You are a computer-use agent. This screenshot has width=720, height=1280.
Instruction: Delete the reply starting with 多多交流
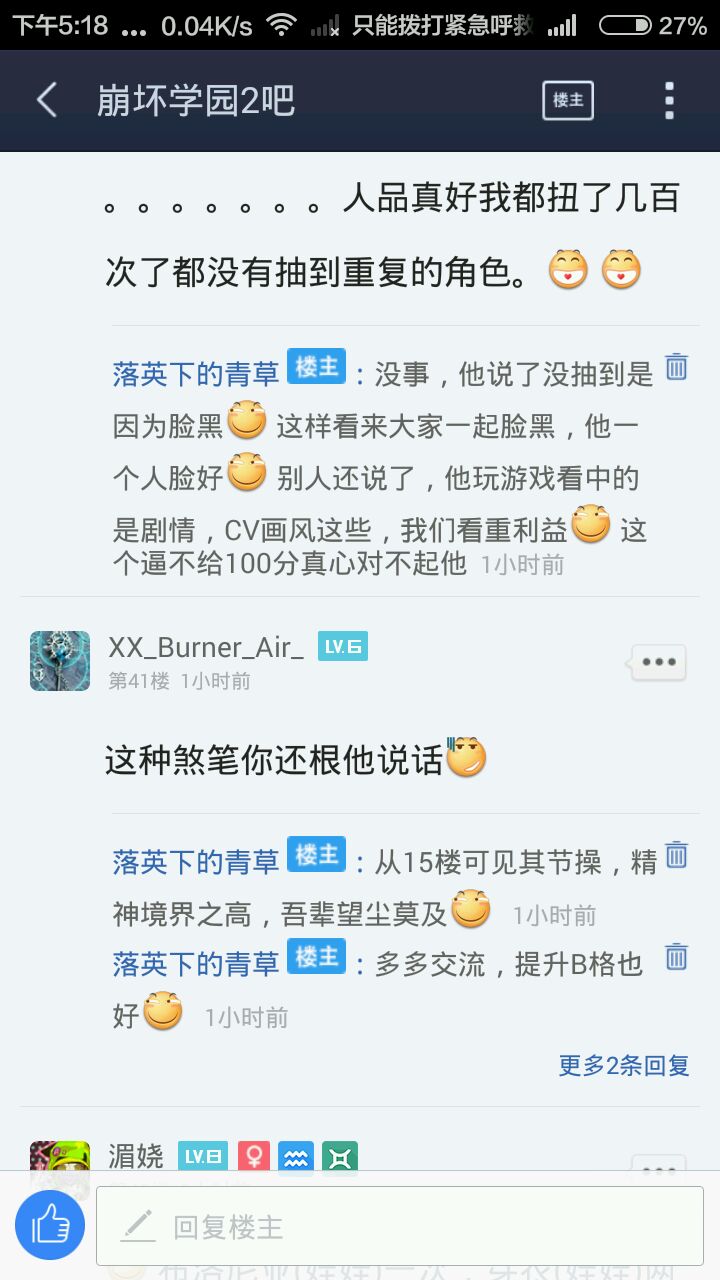(x=677, y=957)
